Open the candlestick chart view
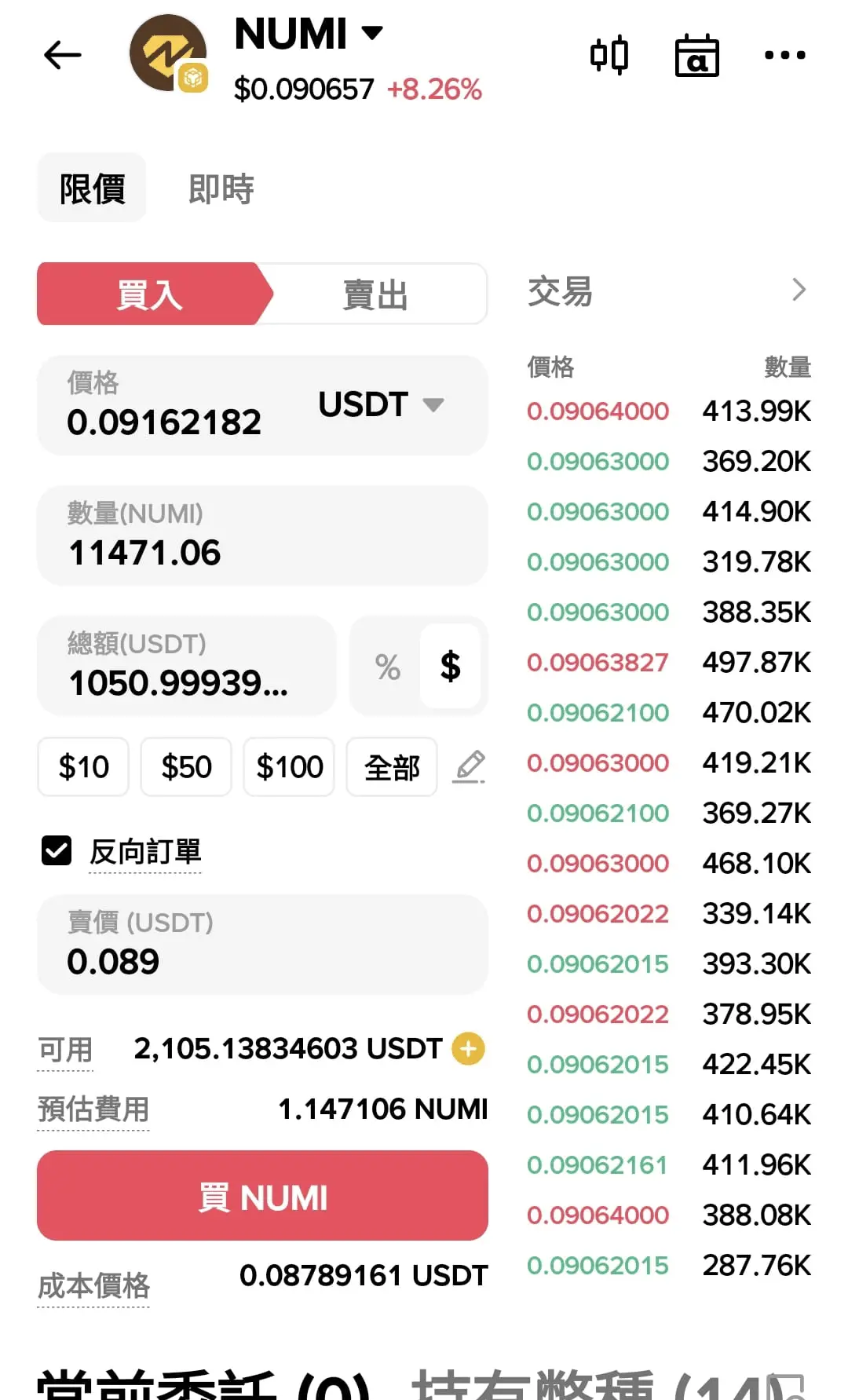 (x=609, y=55)
